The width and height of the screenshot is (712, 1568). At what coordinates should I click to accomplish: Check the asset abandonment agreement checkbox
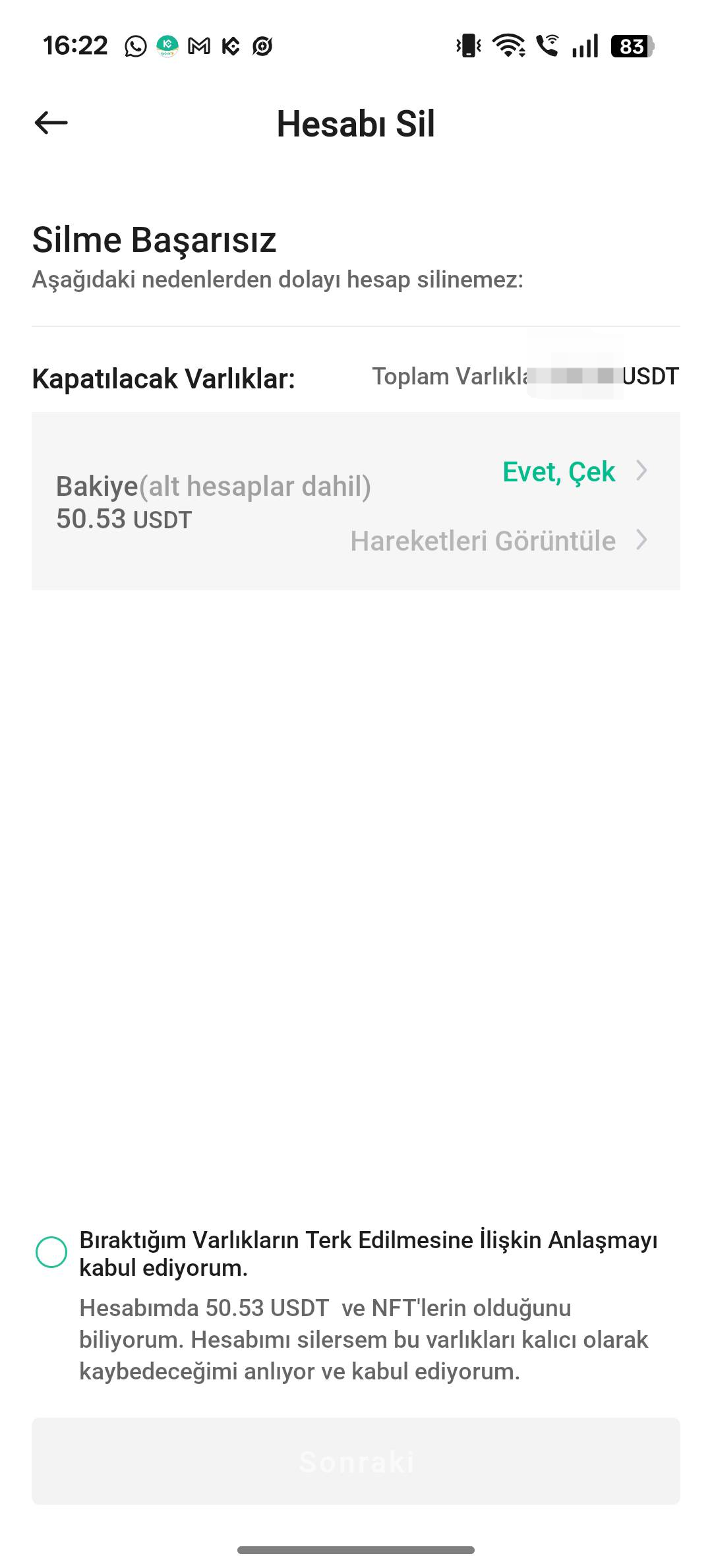(51, 1252)
